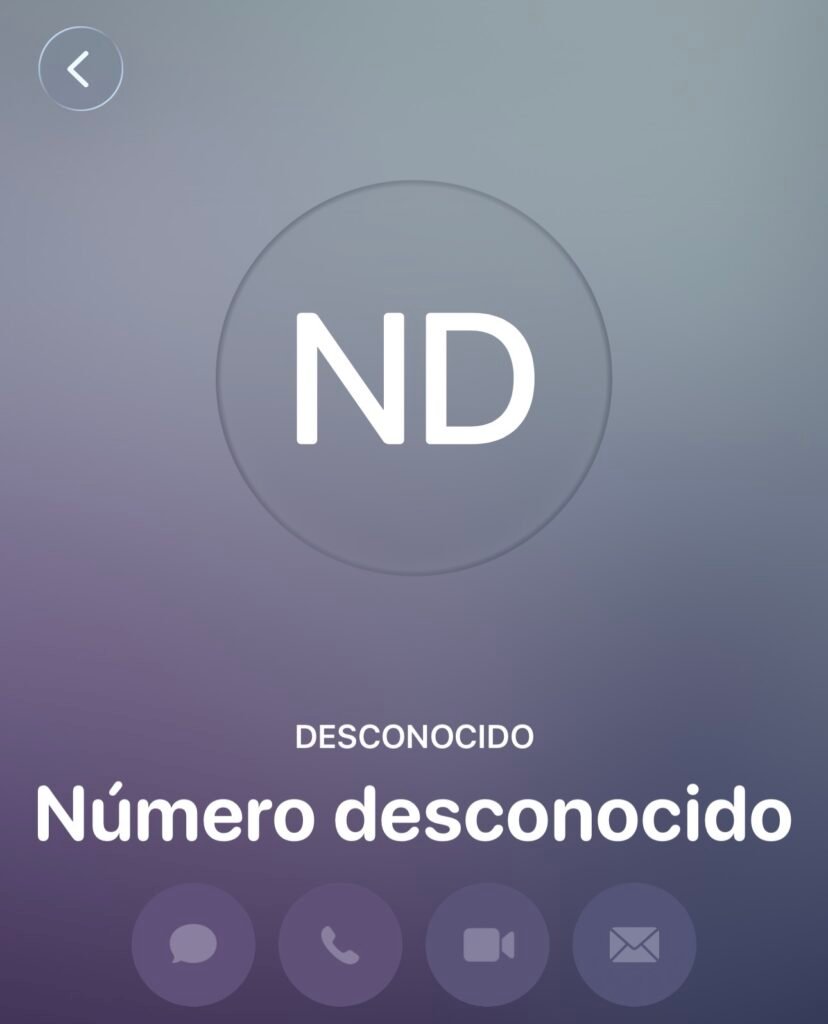Go back using the top arrow
The width and height of the screenshot is (828, 1024).
coord(80,69)
